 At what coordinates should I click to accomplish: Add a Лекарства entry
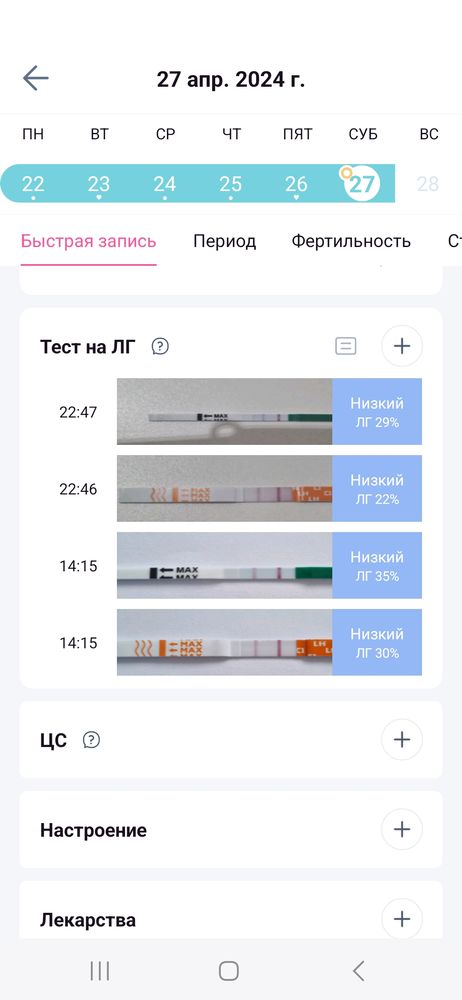(x=401, y=919)
